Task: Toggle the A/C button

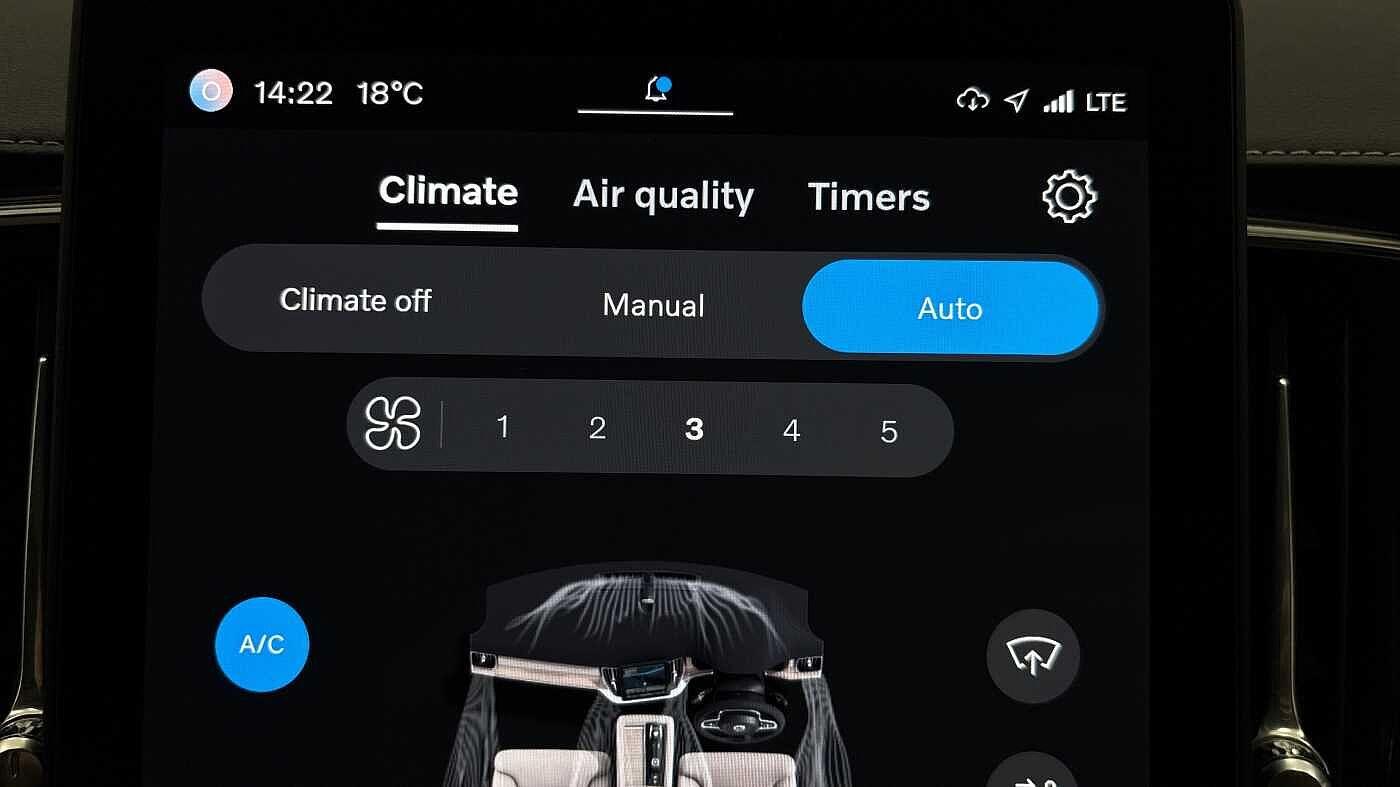Action: click(x=262, y=645)
